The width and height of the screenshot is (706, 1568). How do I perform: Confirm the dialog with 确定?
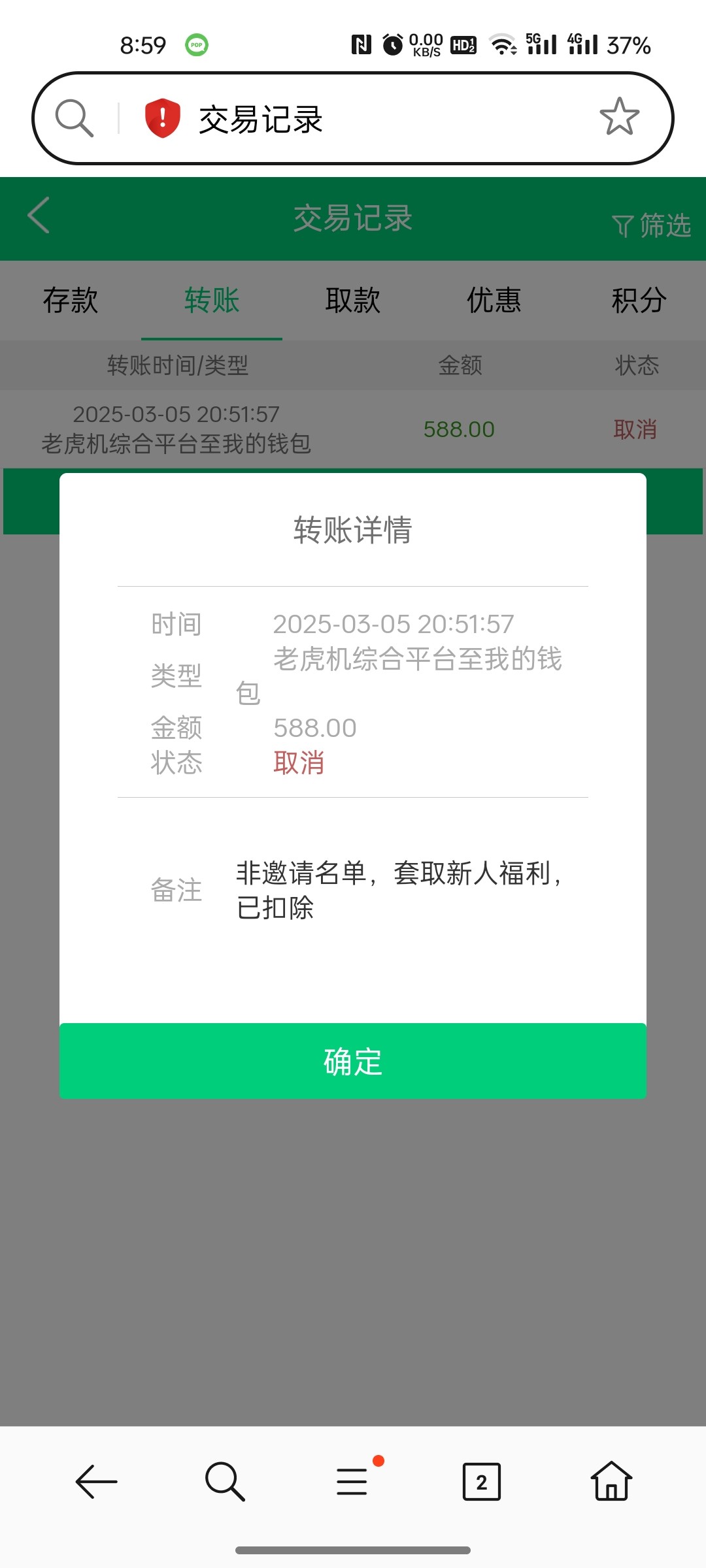(x=353, y=1061)
